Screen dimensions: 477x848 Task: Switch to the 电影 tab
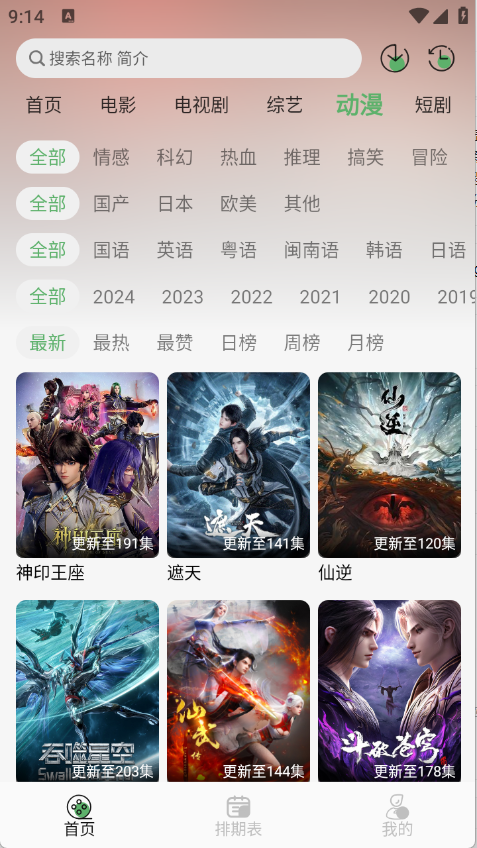[118, 105]
